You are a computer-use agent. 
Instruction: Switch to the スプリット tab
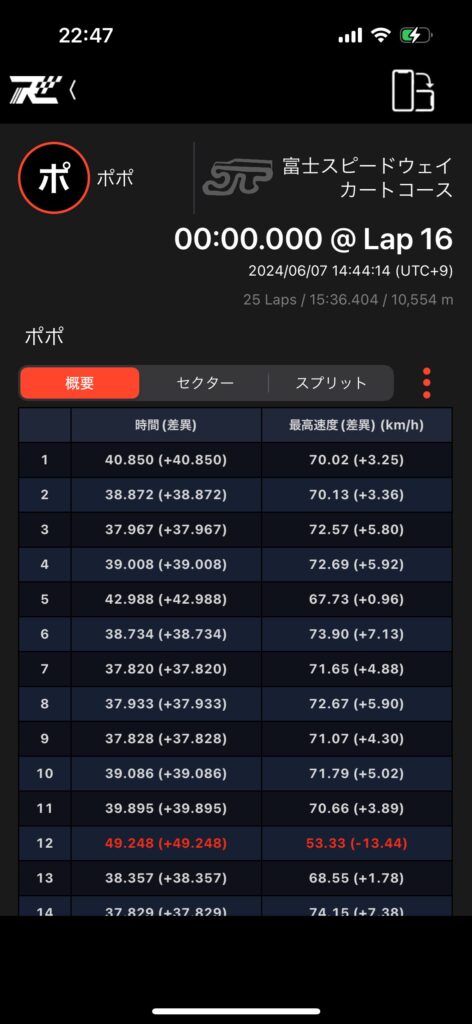click(331, 383)
